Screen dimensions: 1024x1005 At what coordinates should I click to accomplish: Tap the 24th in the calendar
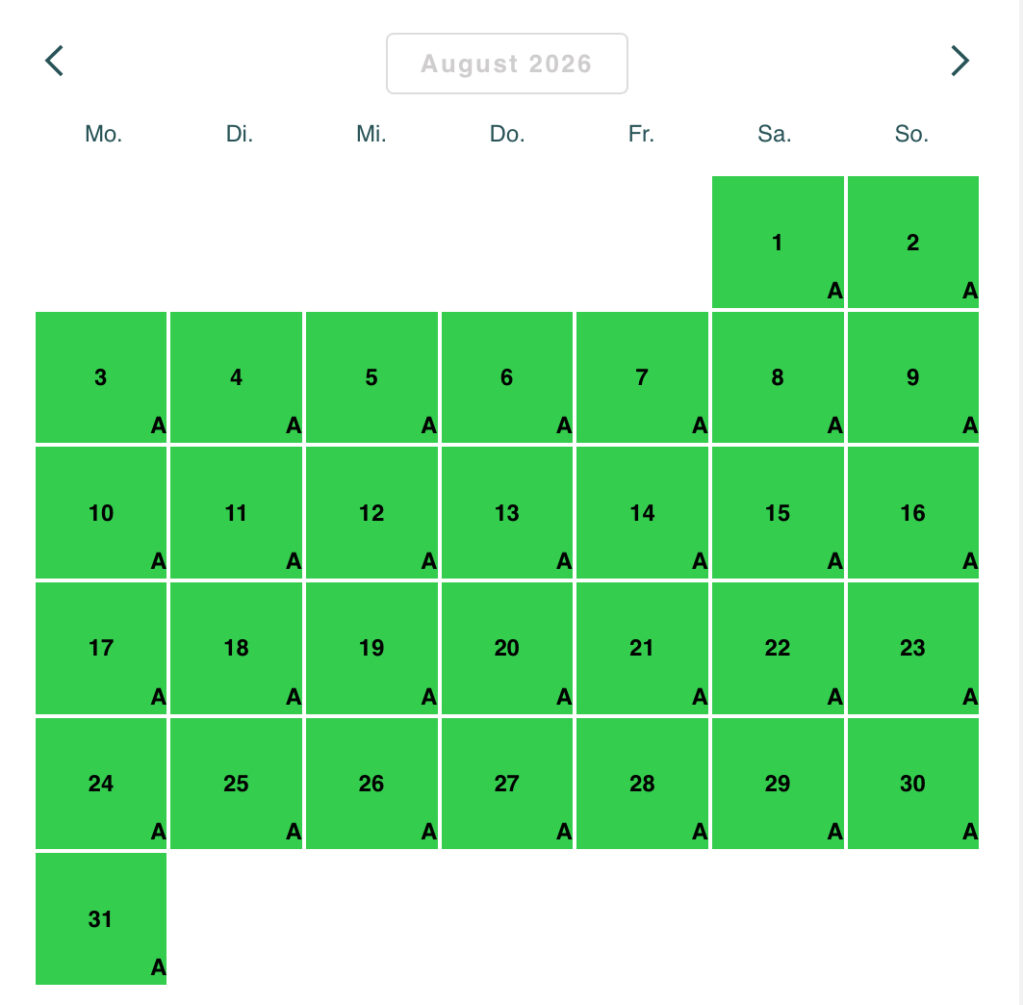[x=101, y=783]
